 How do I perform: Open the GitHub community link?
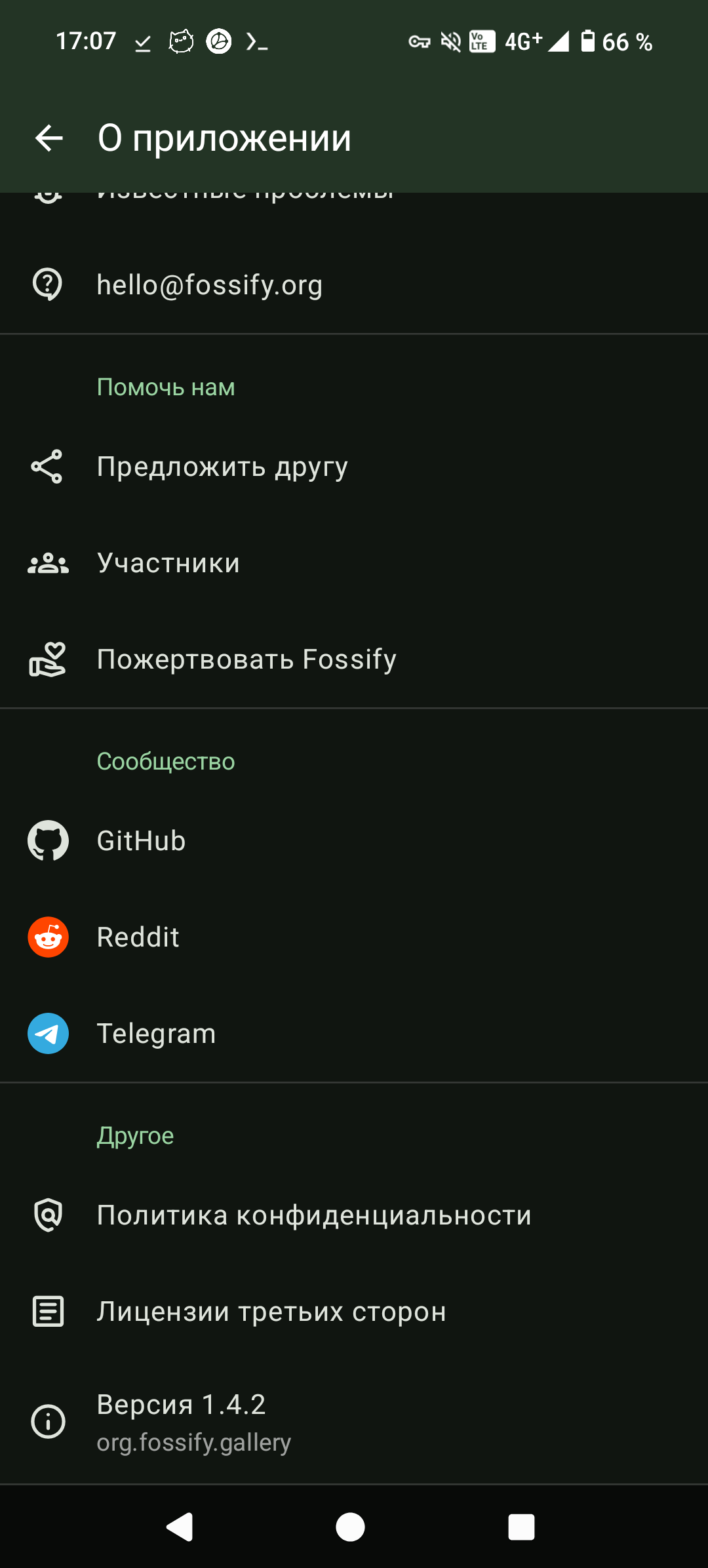pyautogui.click(x=354, y=841)
